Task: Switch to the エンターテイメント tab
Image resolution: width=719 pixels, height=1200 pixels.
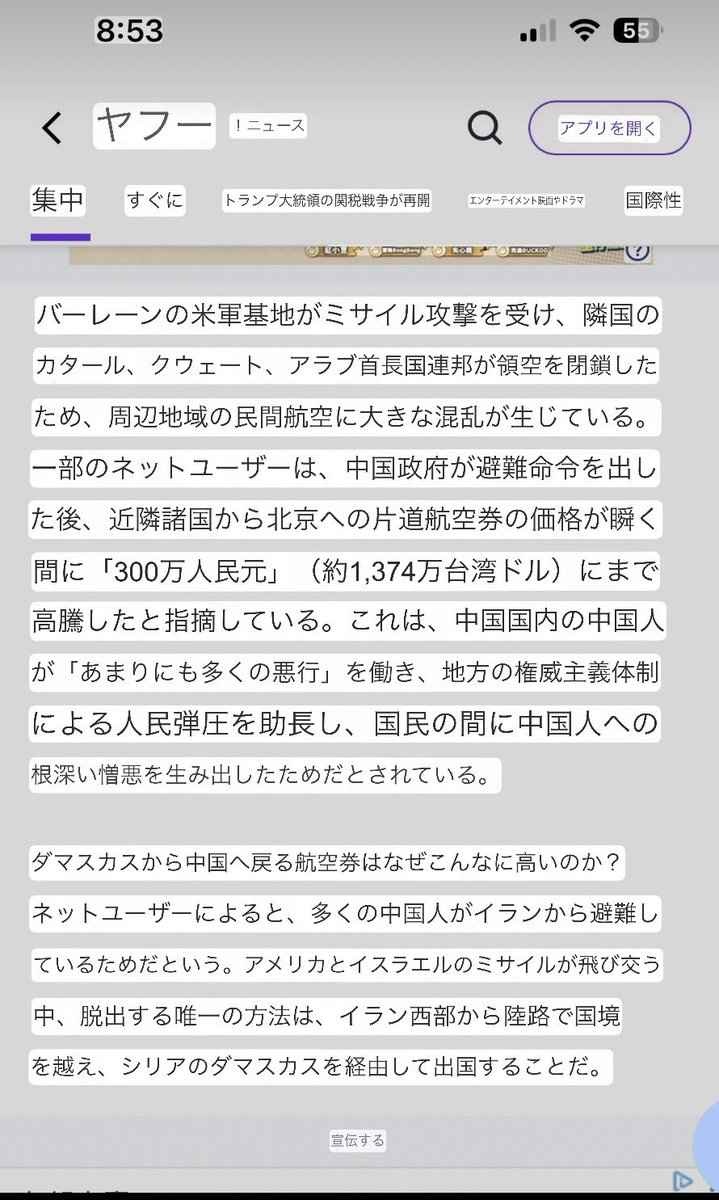Action: coord(527,201)
